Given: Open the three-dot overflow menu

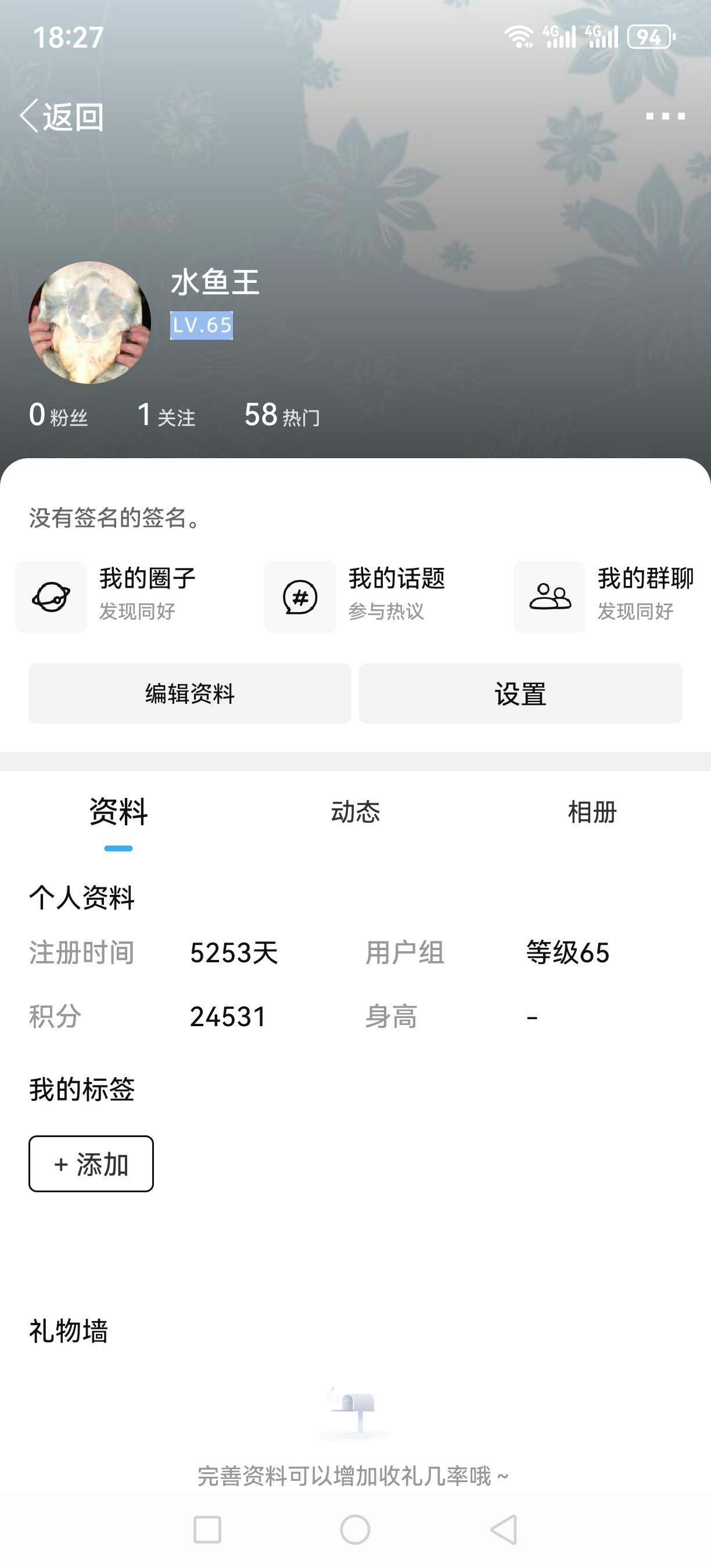Looking at the screenshot, I should (665, 116).
